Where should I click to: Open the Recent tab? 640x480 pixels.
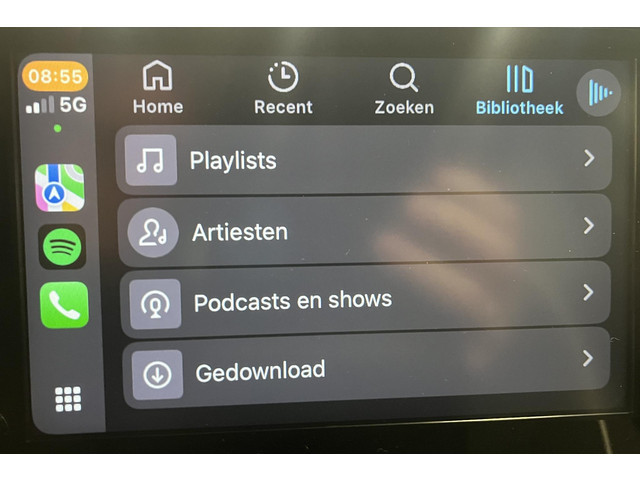(283, 88)
